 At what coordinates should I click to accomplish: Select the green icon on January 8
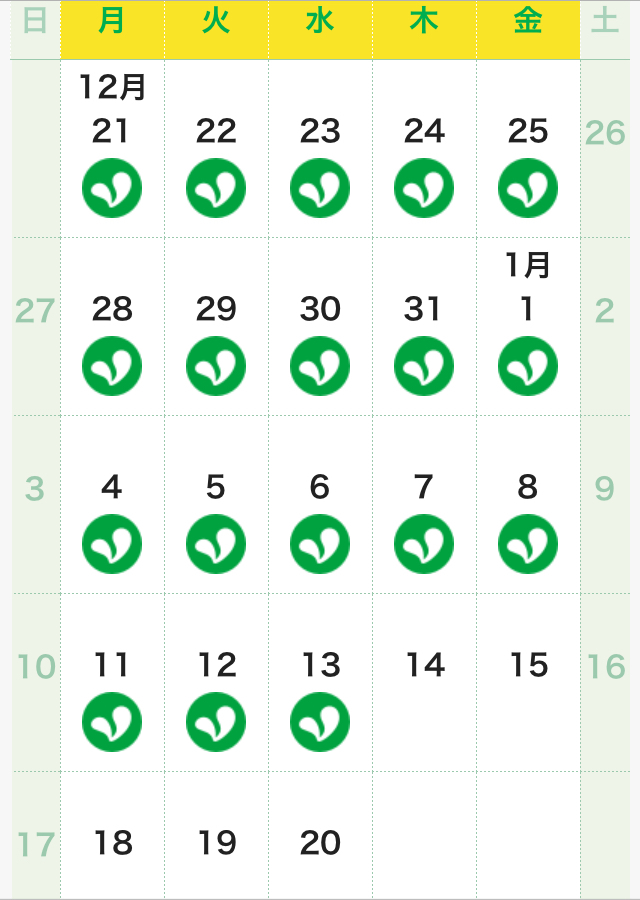tap(527, 544)
